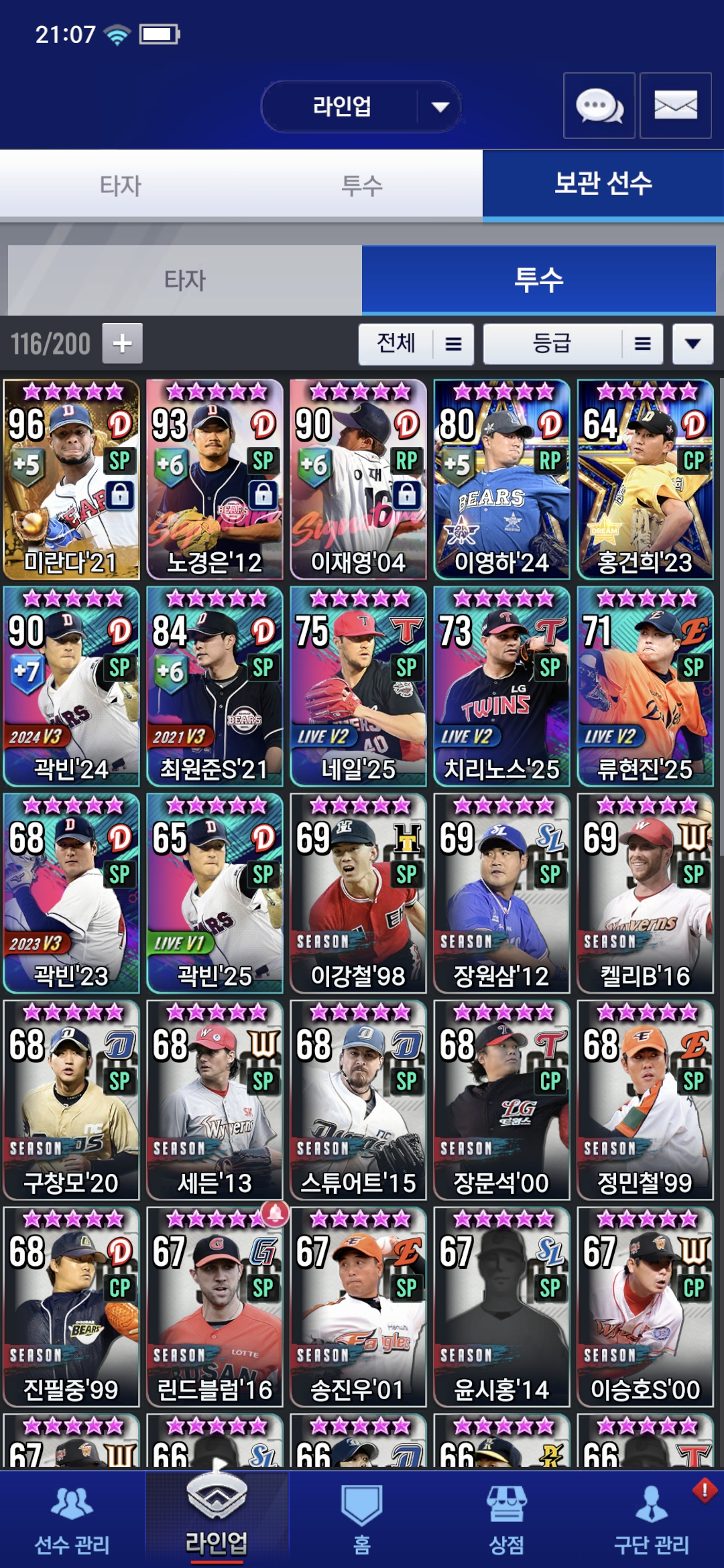The width and height of the screenshot is (724, 1568).
Task: Select the 류현진'25 player card
Action: click(645, 686)
